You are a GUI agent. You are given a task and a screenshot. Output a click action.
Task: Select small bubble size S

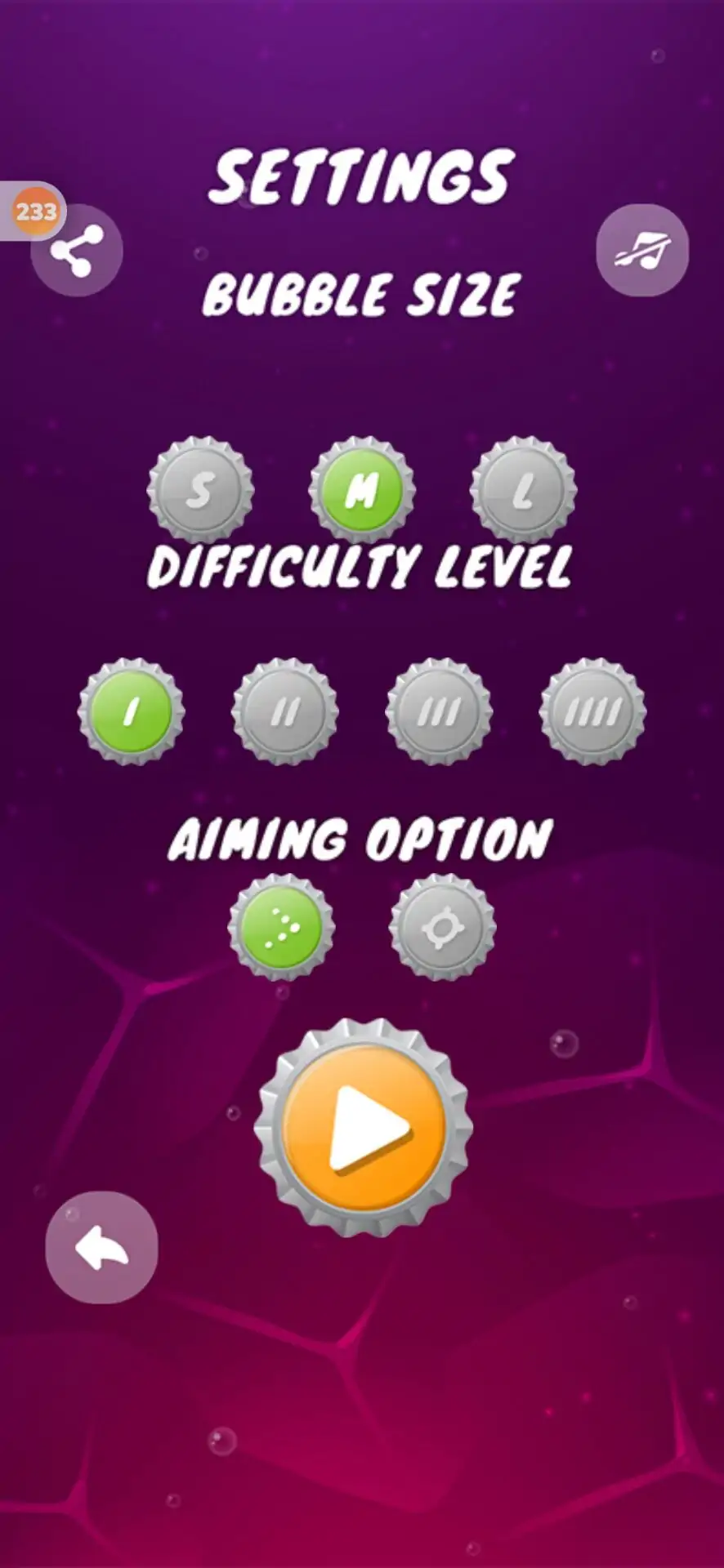click(200, 490)
